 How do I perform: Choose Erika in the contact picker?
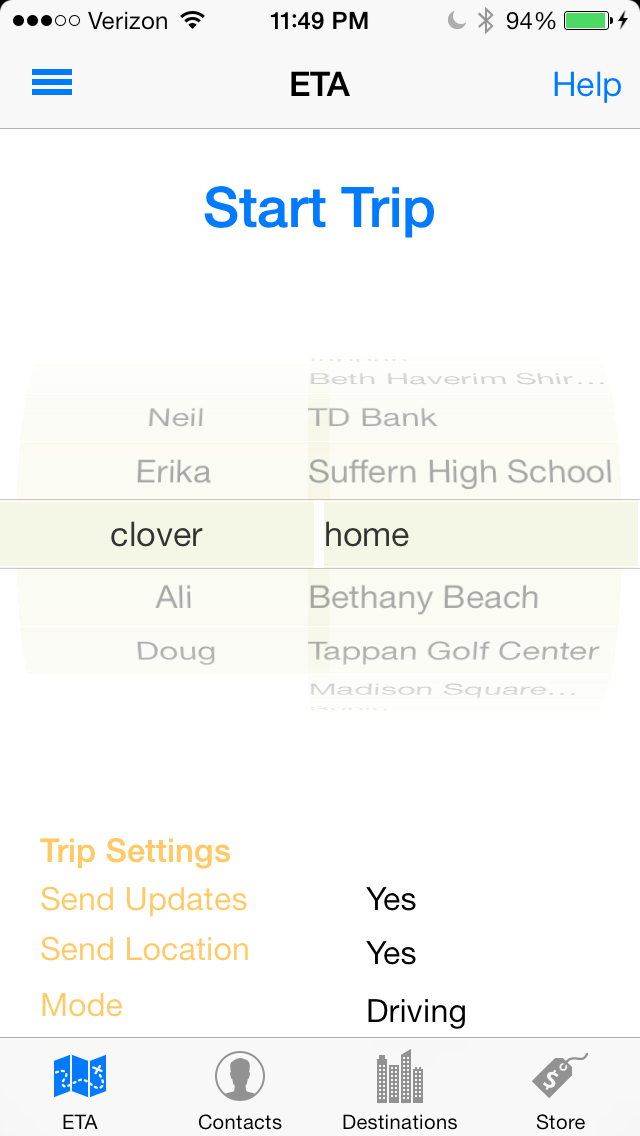click(174, 471)
